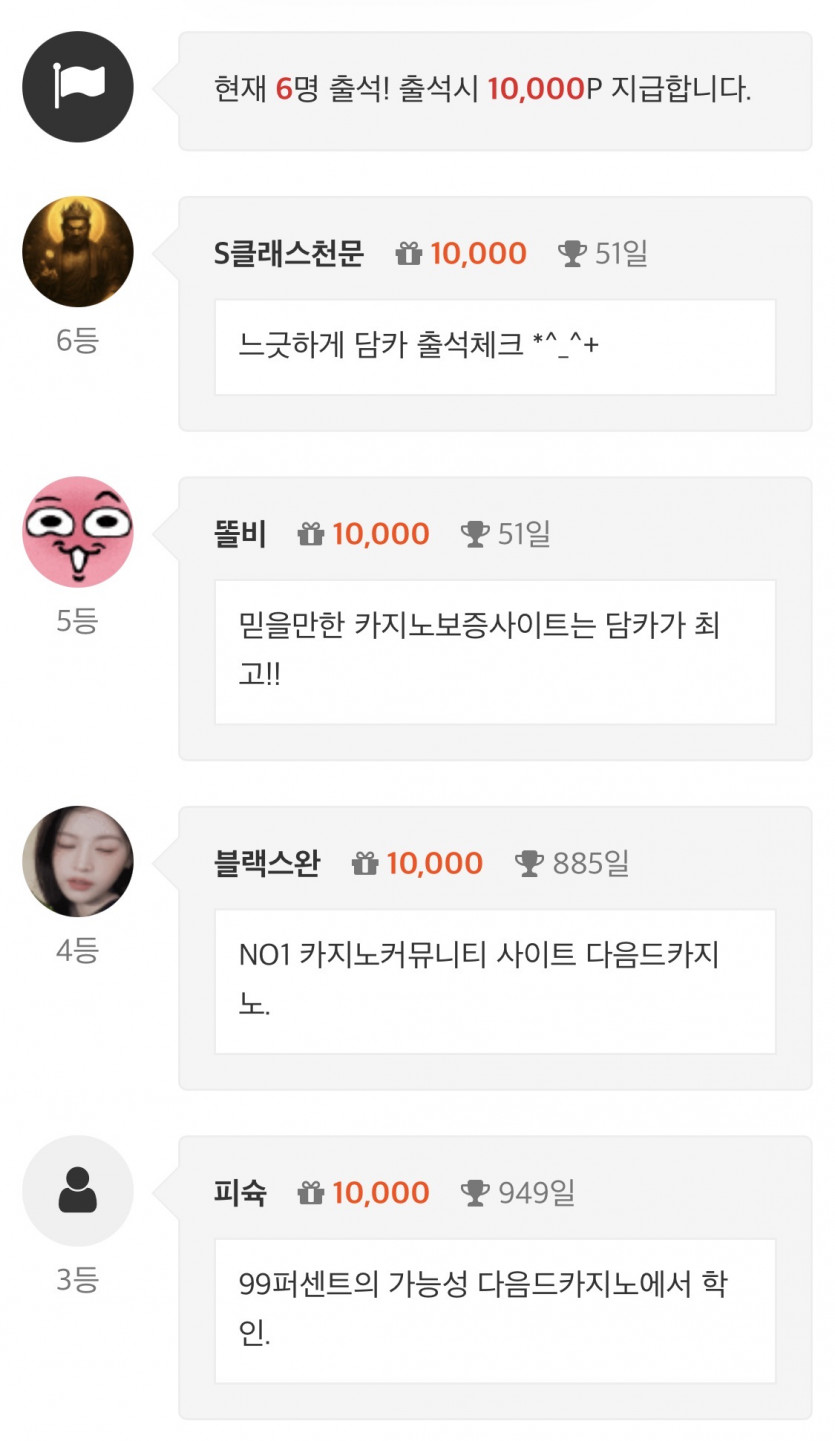Open 블랙스완's profile photo

(x=78, y=861)
